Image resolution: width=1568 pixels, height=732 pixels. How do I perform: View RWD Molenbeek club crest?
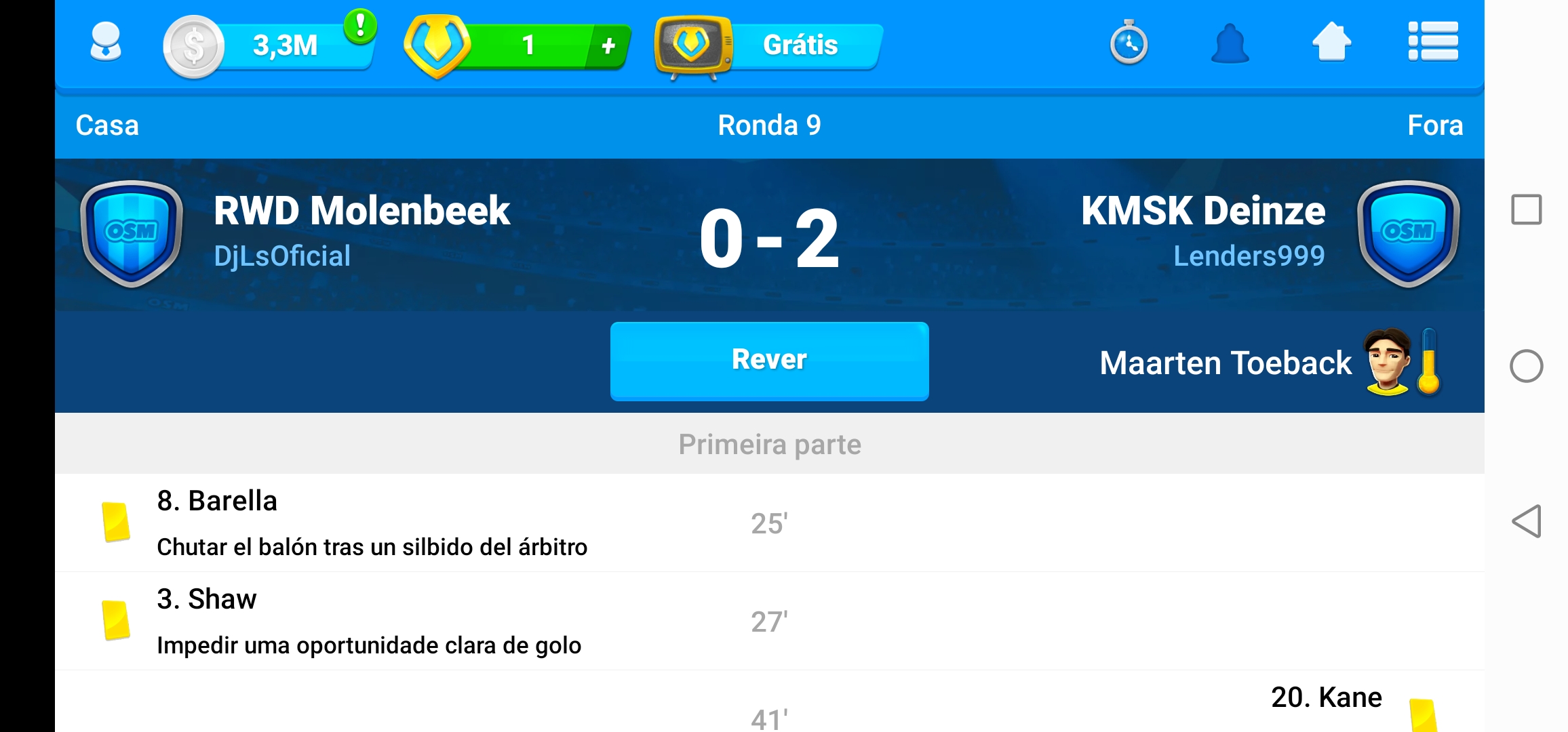[132, 234]
